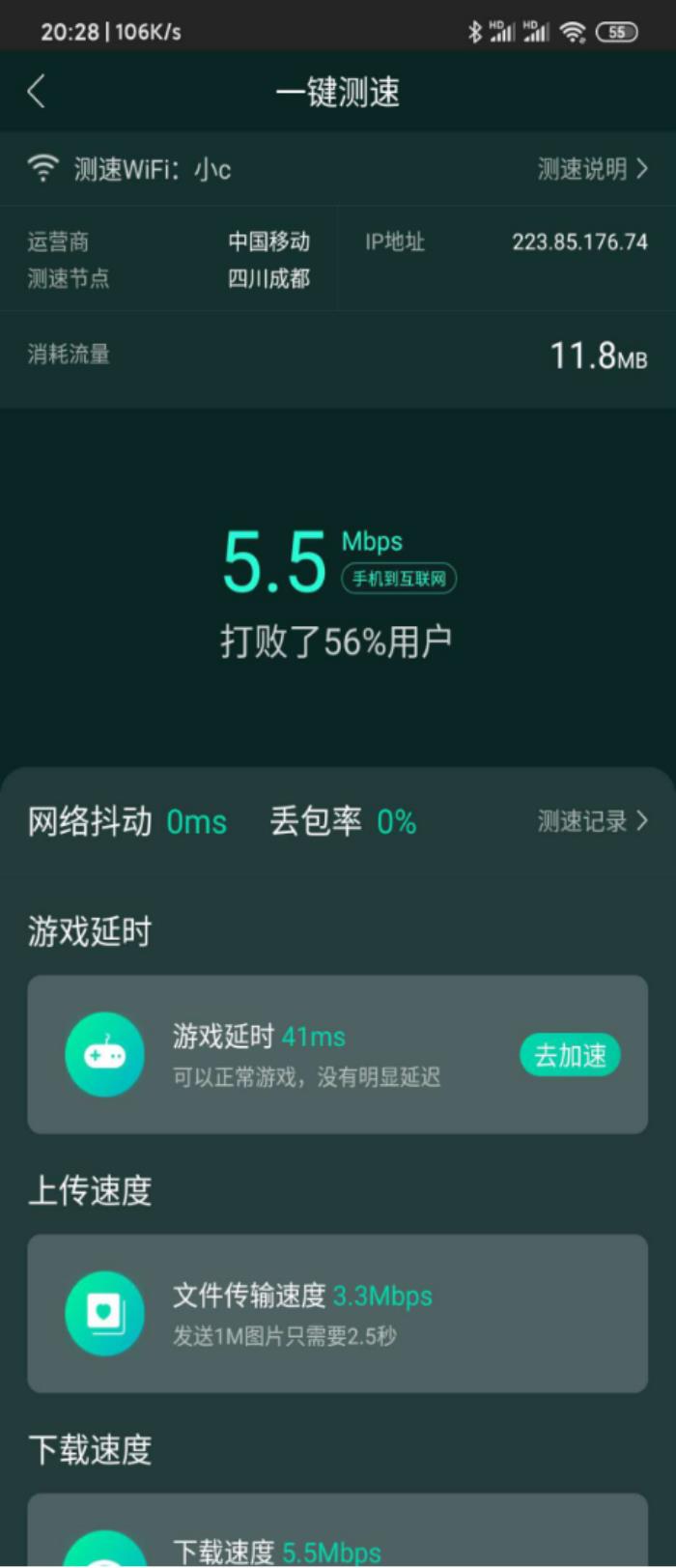This screenshot has width=676, height=1568.
Task: Open the 测速说明 explanation link
Action: (591, 169)
